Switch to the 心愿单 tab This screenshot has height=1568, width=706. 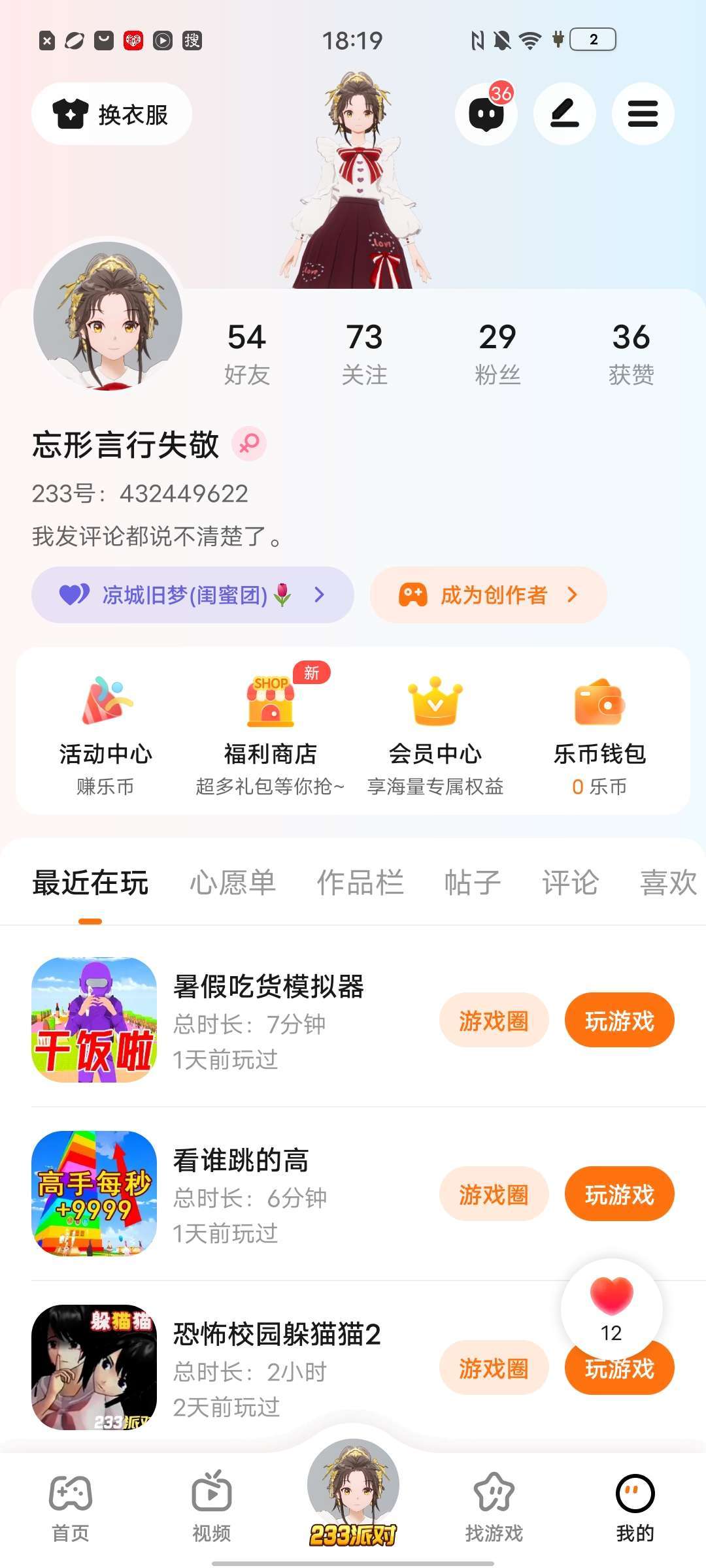point(233,883)
